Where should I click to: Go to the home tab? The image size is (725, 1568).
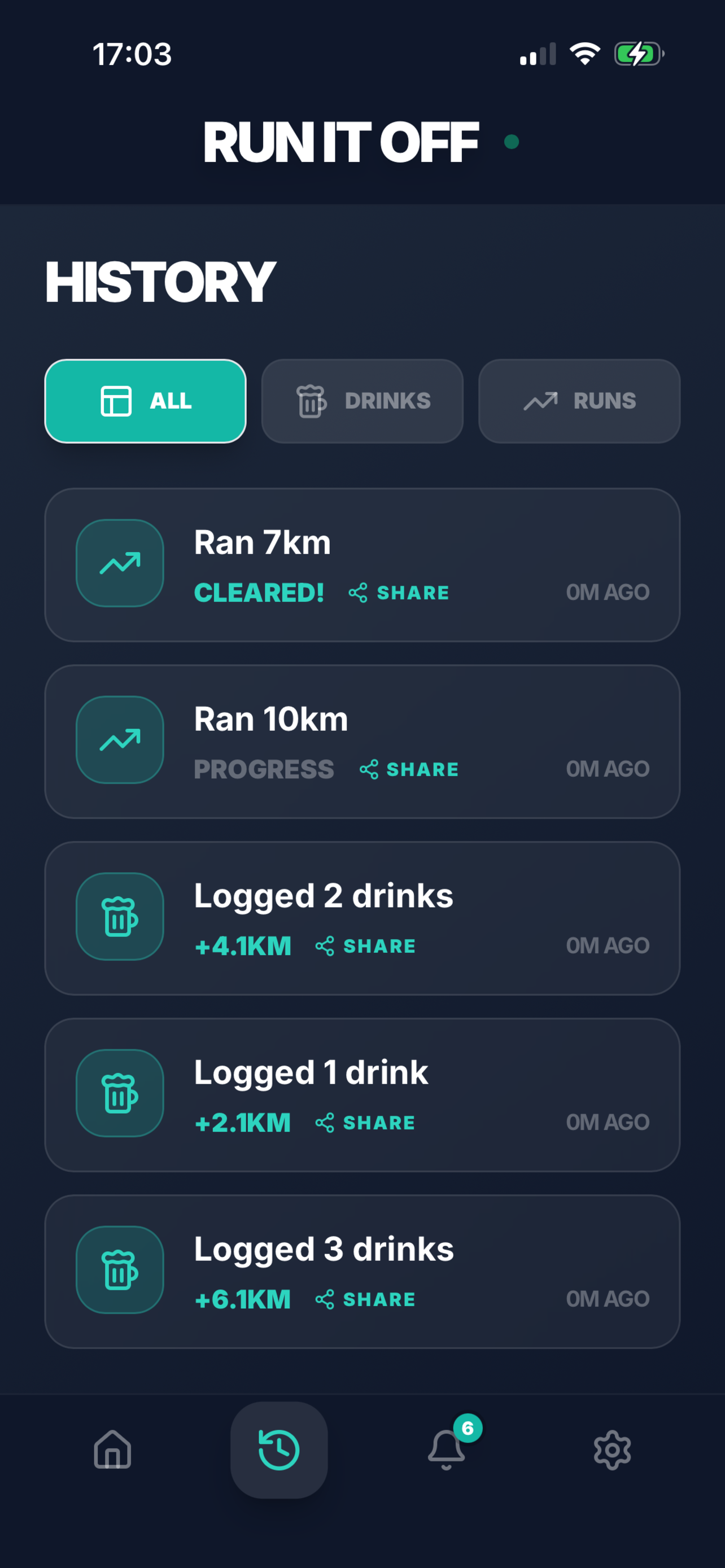point(112,1450)
